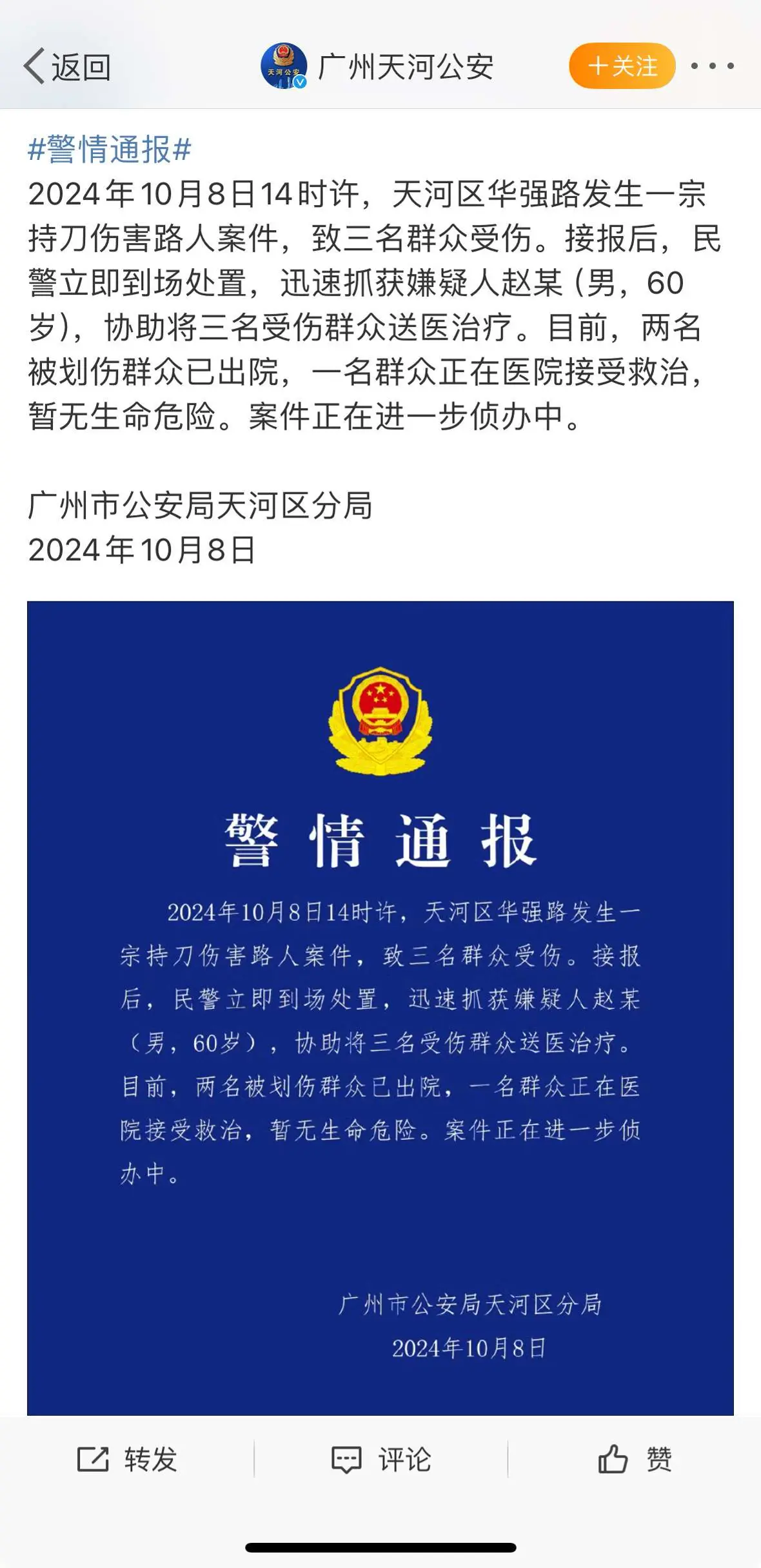Go back using 返回 button

click(x=67, y=66)
